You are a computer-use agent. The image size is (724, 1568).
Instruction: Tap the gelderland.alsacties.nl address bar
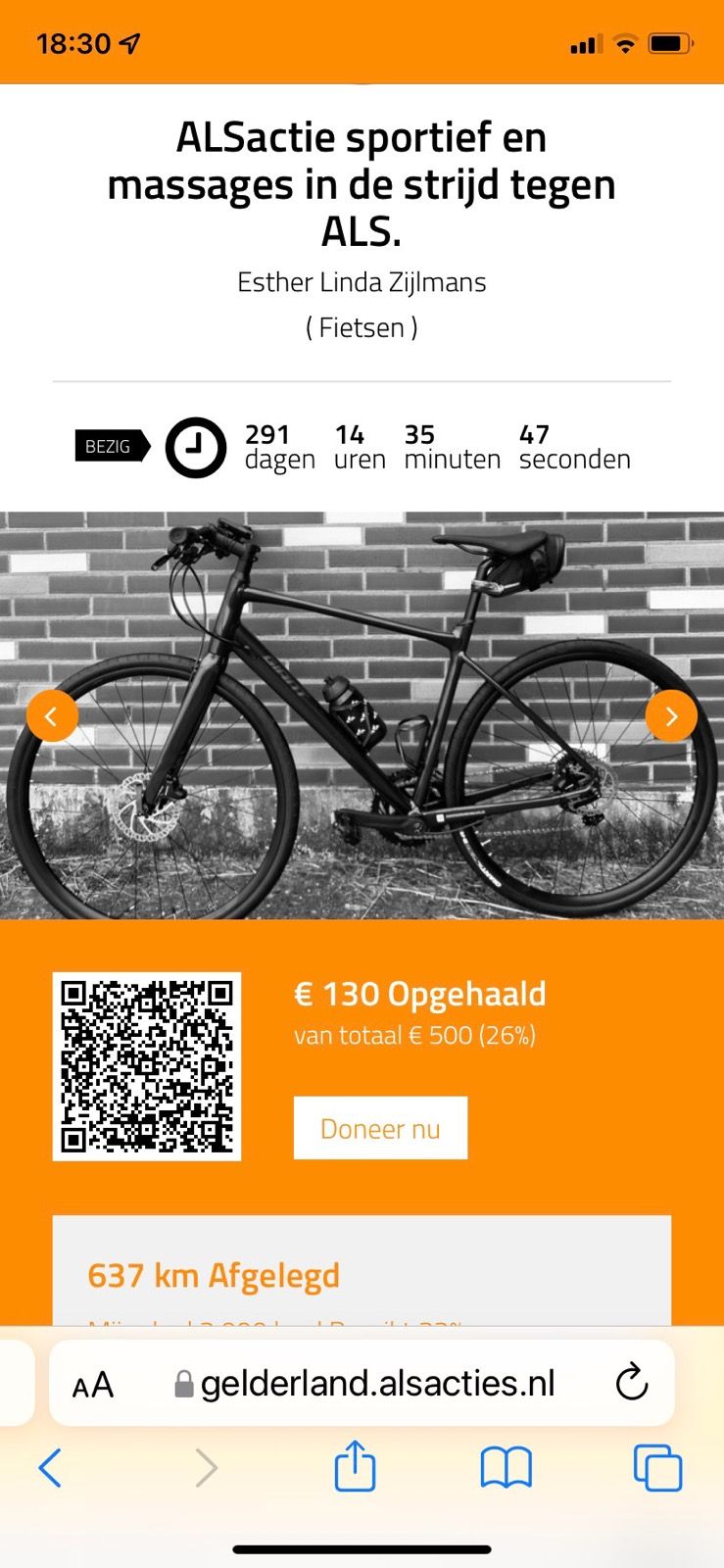tap(377, 1383)
